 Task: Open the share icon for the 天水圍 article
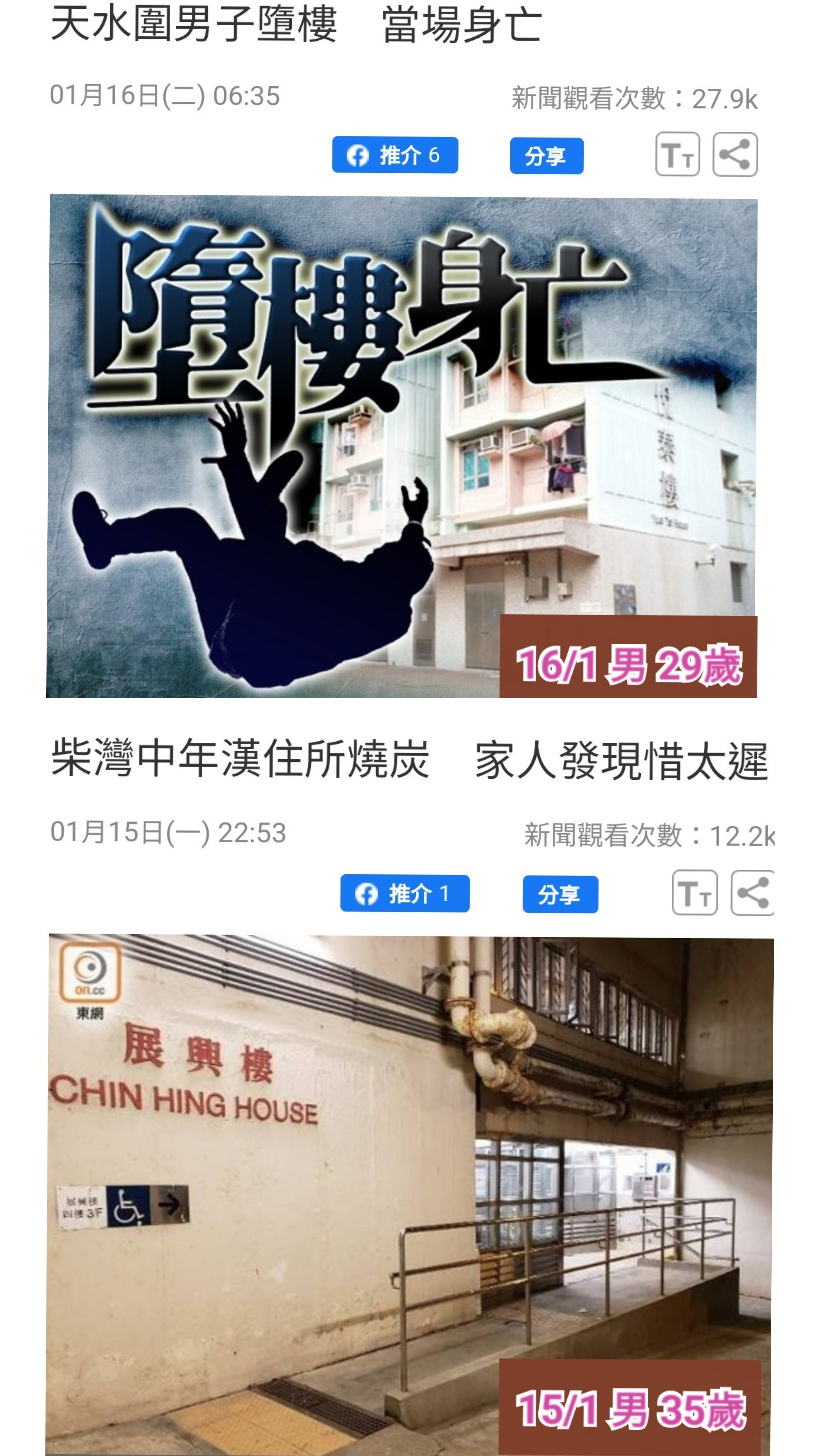click(x=734, y=155)
